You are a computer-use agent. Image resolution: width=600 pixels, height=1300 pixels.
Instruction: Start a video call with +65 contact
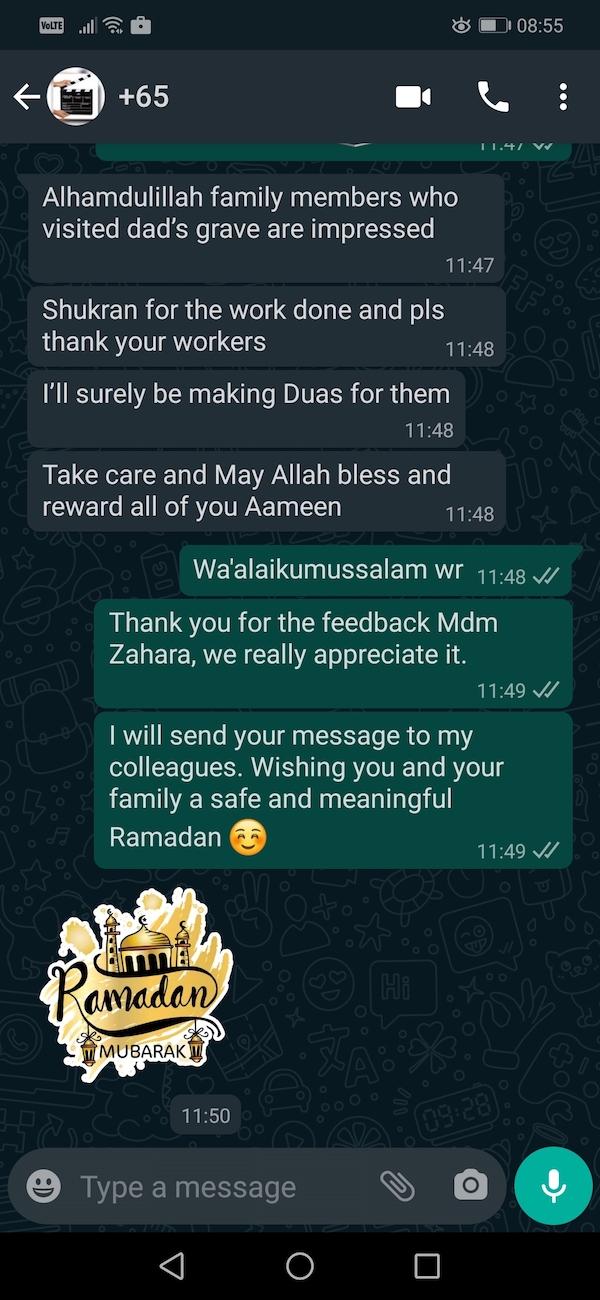(x=413, y=97)
